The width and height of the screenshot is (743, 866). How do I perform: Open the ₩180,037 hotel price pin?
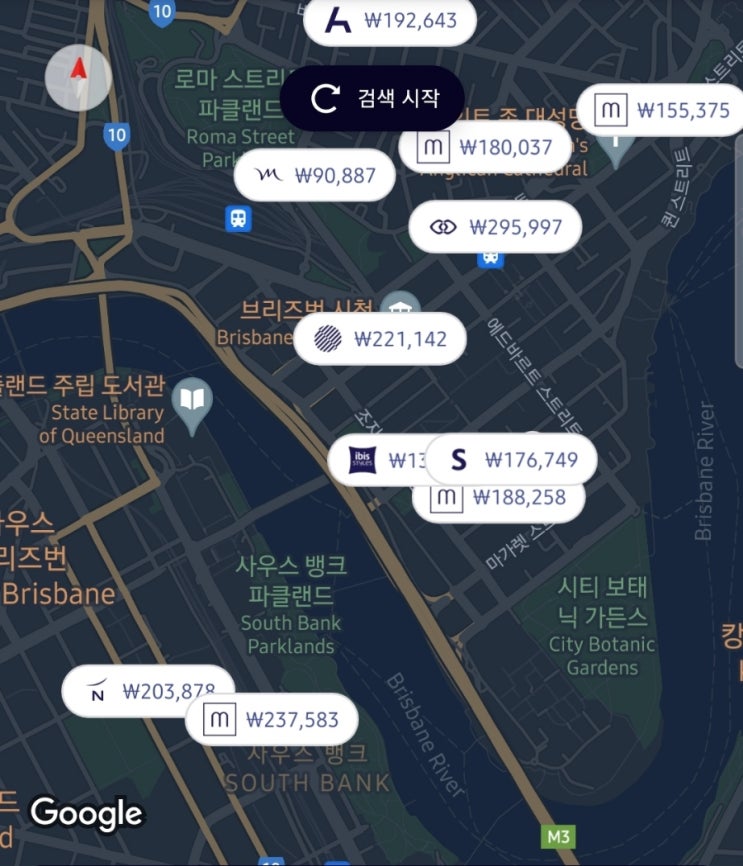[484, 147]
